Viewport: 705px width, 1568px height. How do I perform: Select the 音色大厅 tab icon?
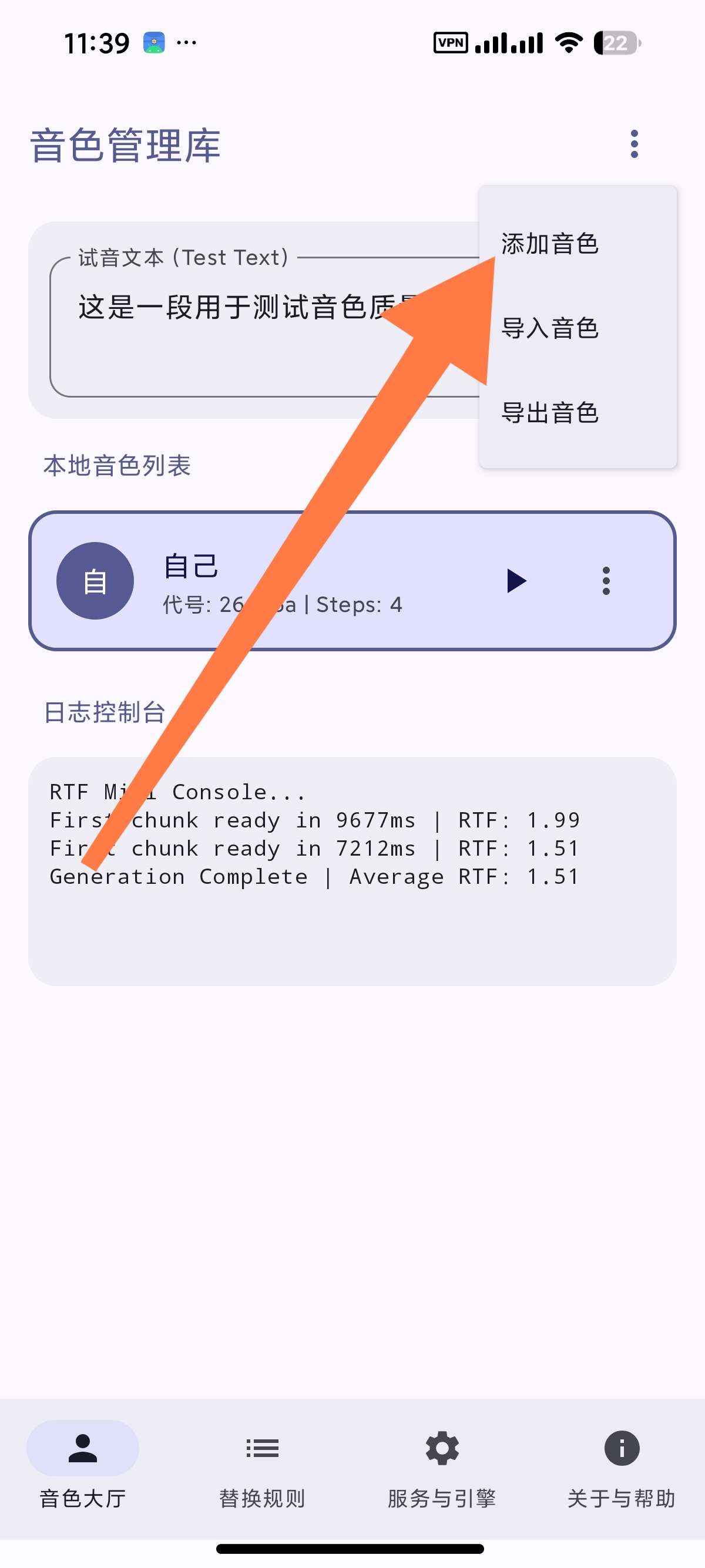click(x=82, y=1449)
